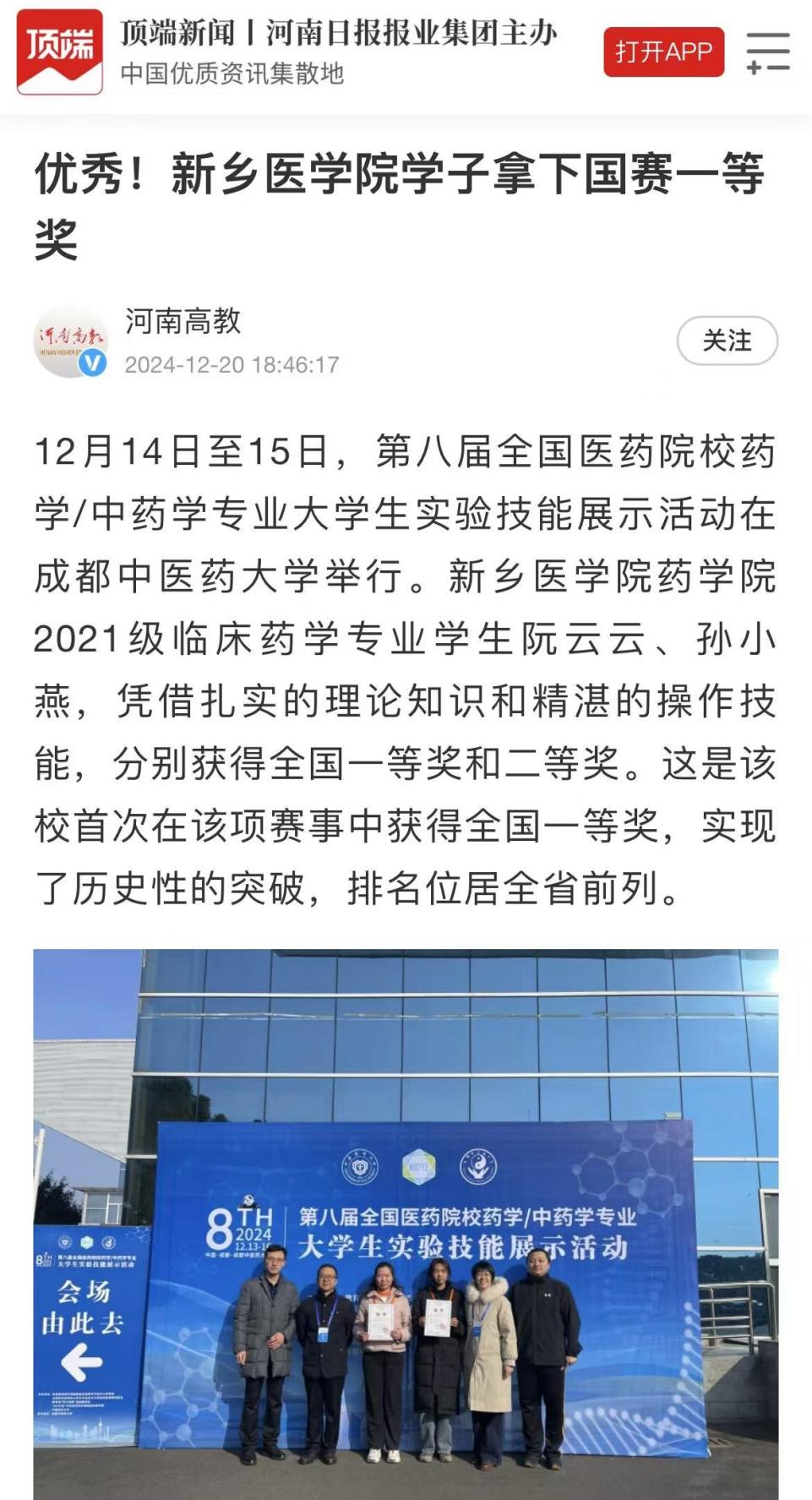The height and width of the screenshot is (1500, 812).
Task: Open the 顶端新闻 logo in the header
Action: click(59, 51)
